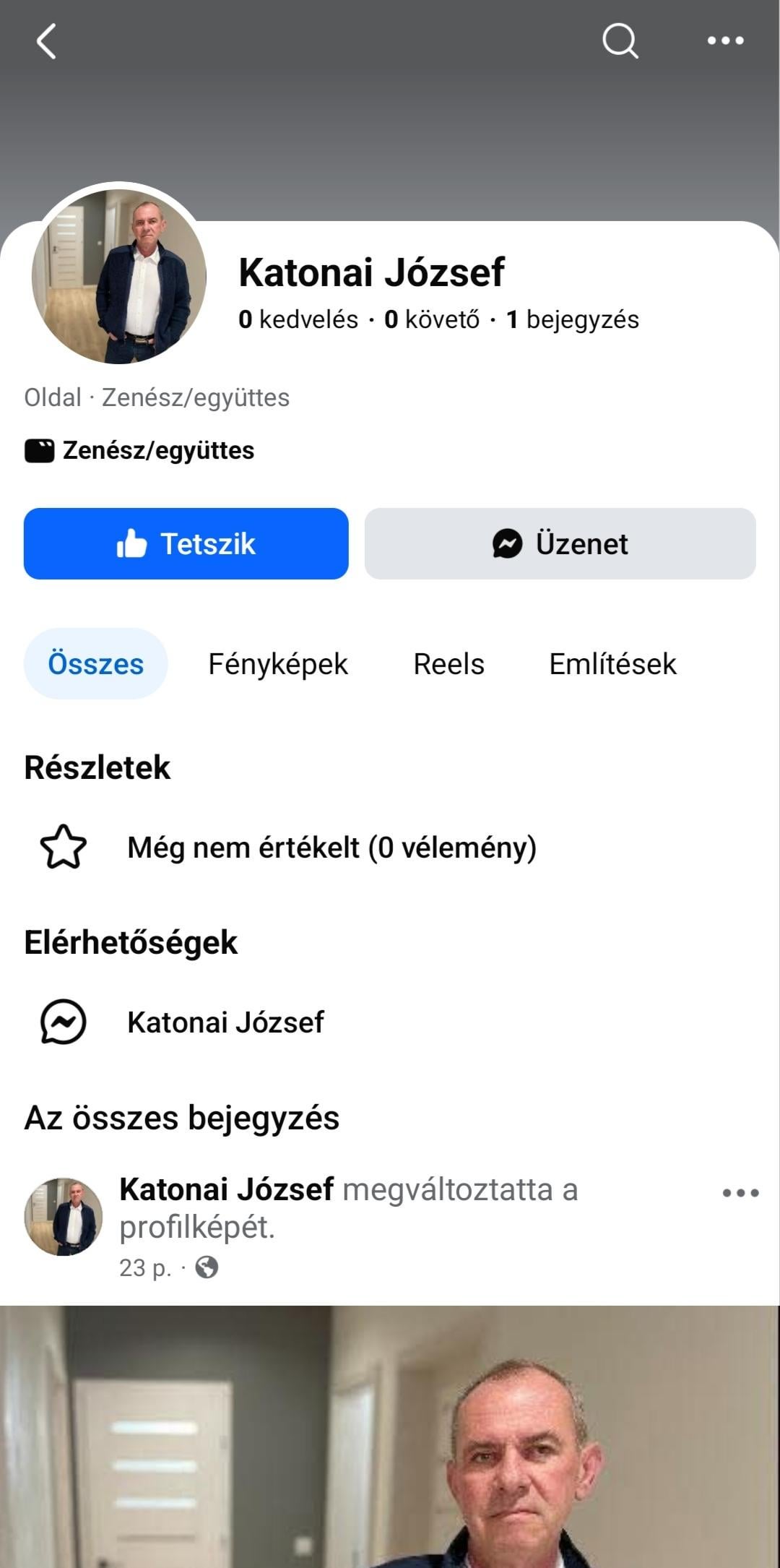
Task: Switch to the Említések tab
Action: [612, 663]
